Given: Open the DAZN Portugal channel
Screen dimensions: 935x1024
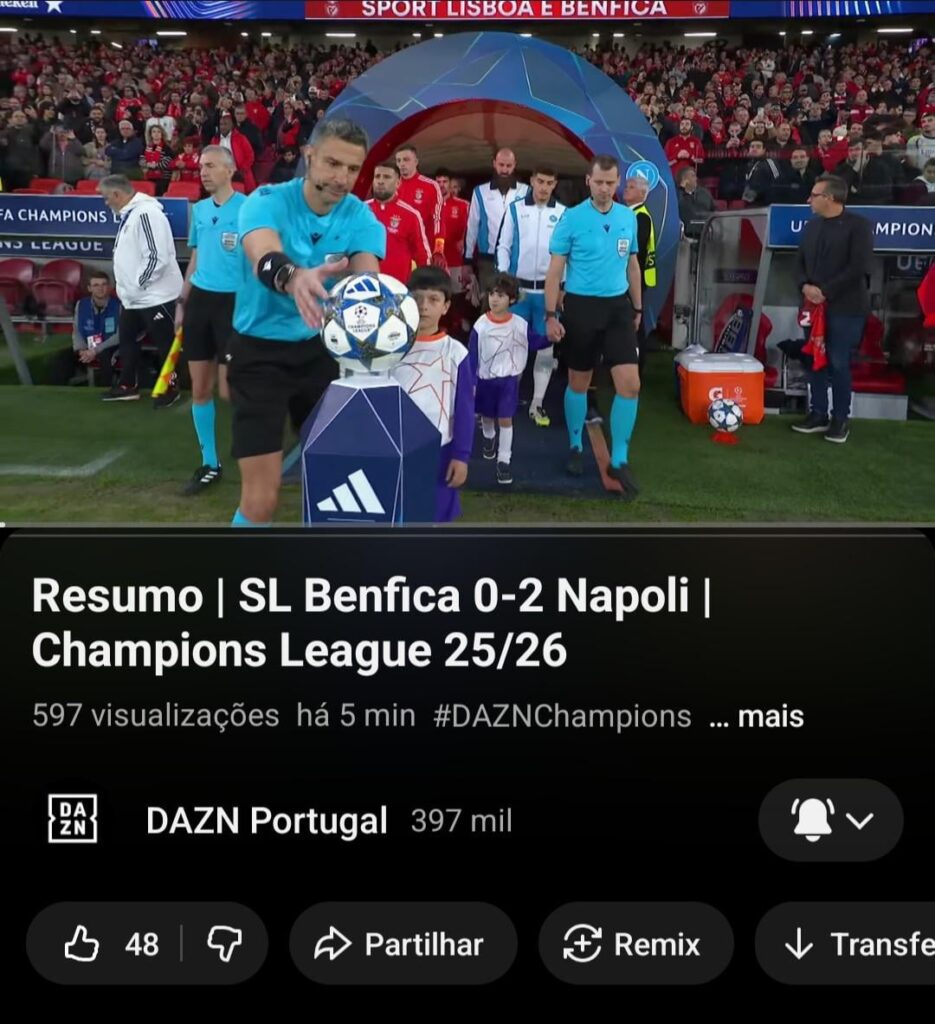Looking at the screenshot, I should point(266,821).
